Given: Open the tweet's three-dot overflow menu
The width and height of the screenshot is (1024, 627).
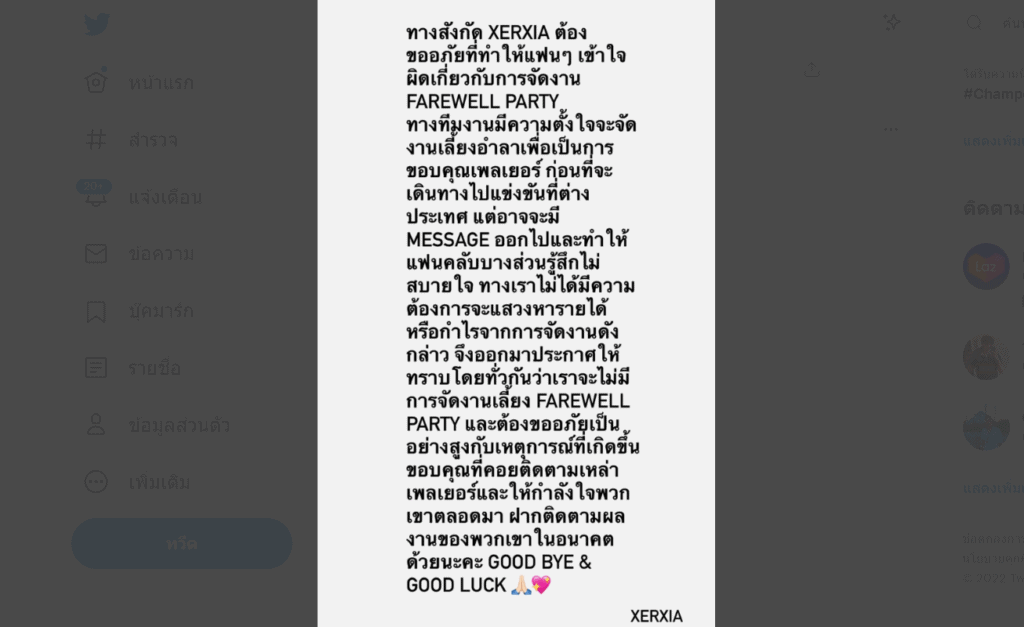Looking at the screenshot, I should 890,129.
